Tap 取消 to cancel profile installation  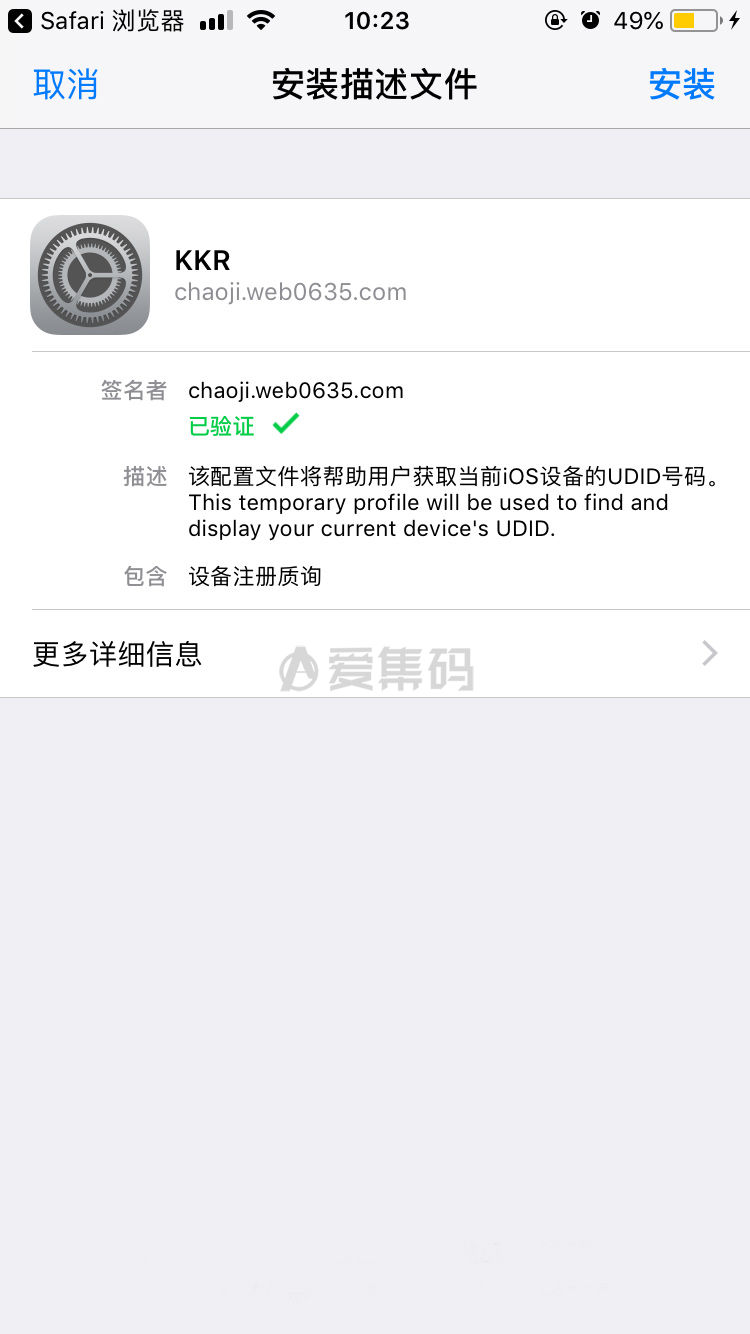tap(66, 85)
